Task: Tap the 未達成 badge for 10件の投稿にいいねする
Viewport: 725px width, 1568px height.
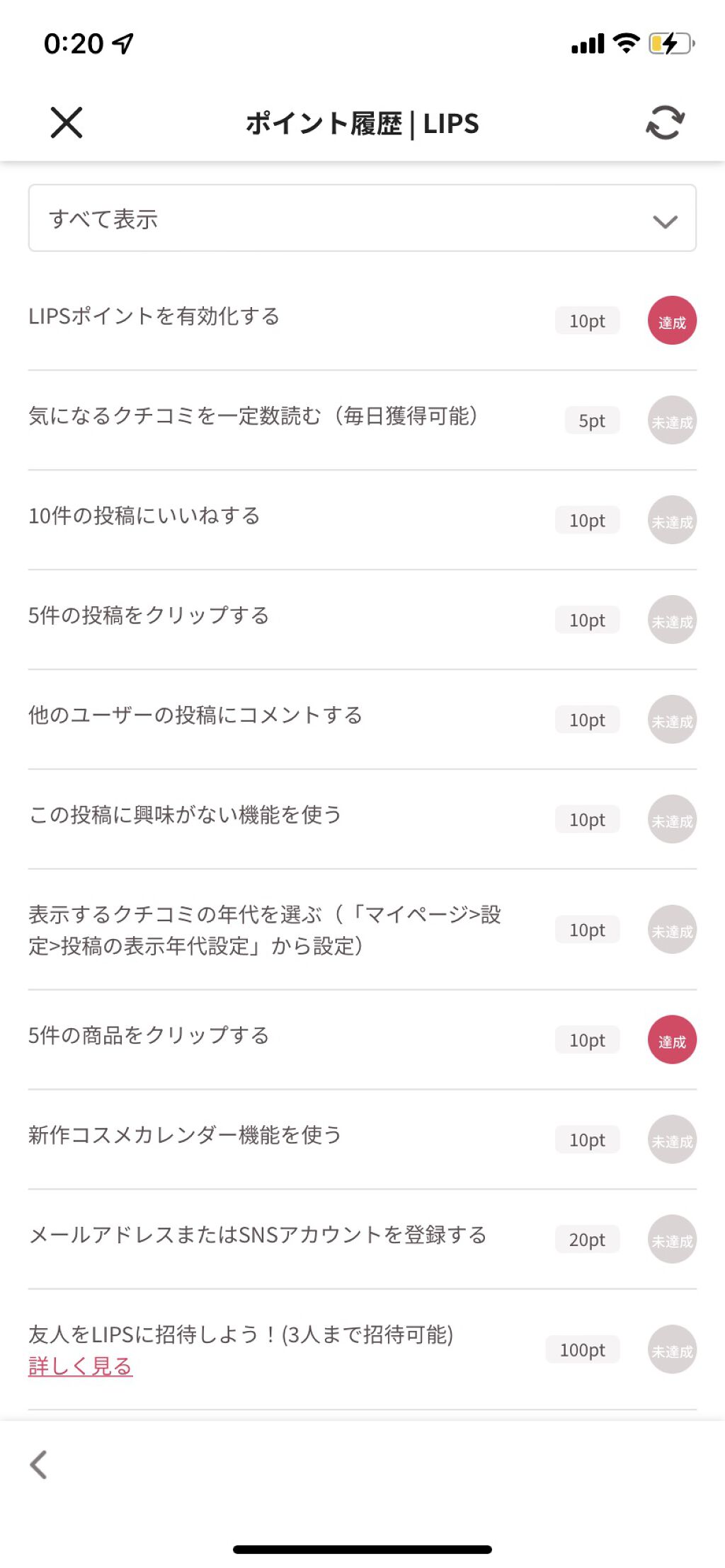Action: click(671, 520)
